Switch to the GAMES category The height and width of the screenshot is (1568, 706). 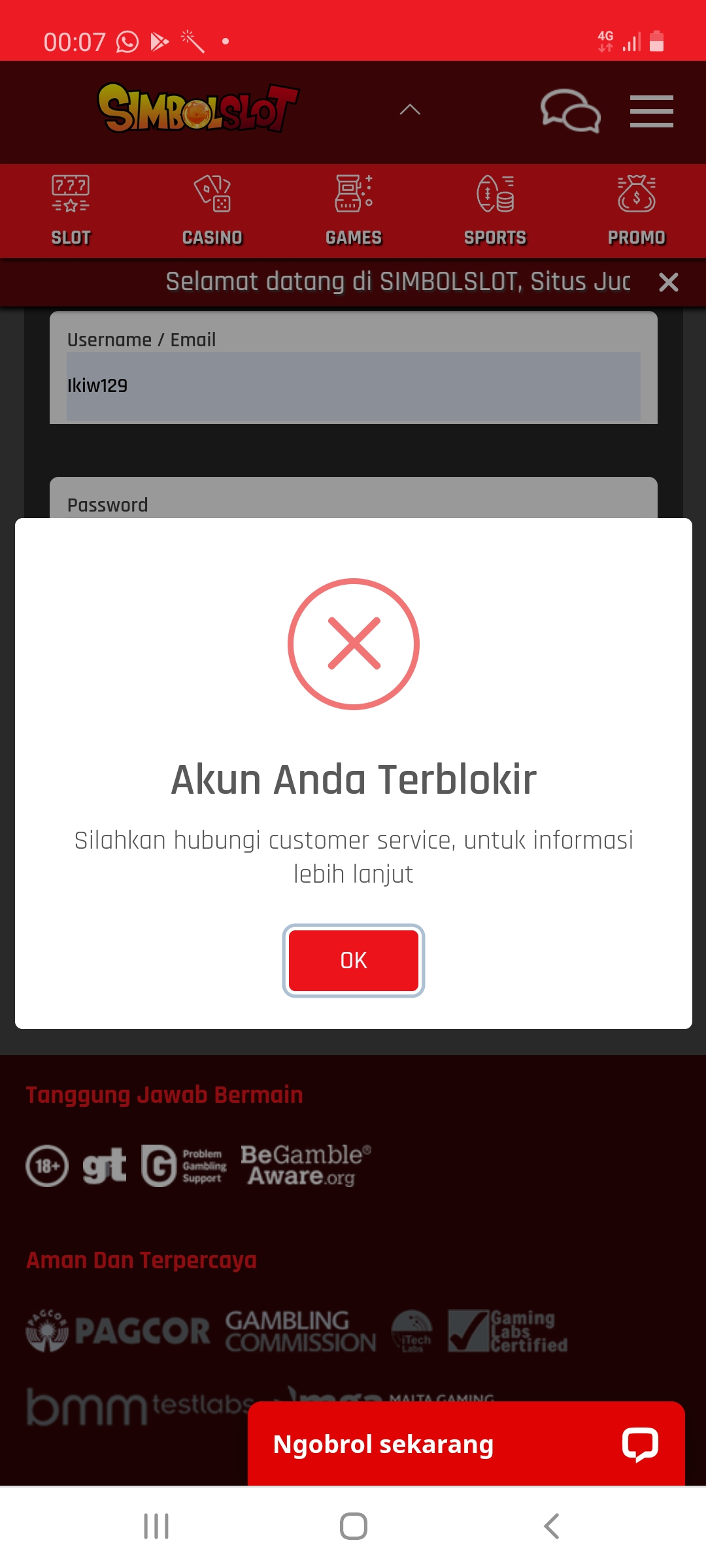[354, 210]
